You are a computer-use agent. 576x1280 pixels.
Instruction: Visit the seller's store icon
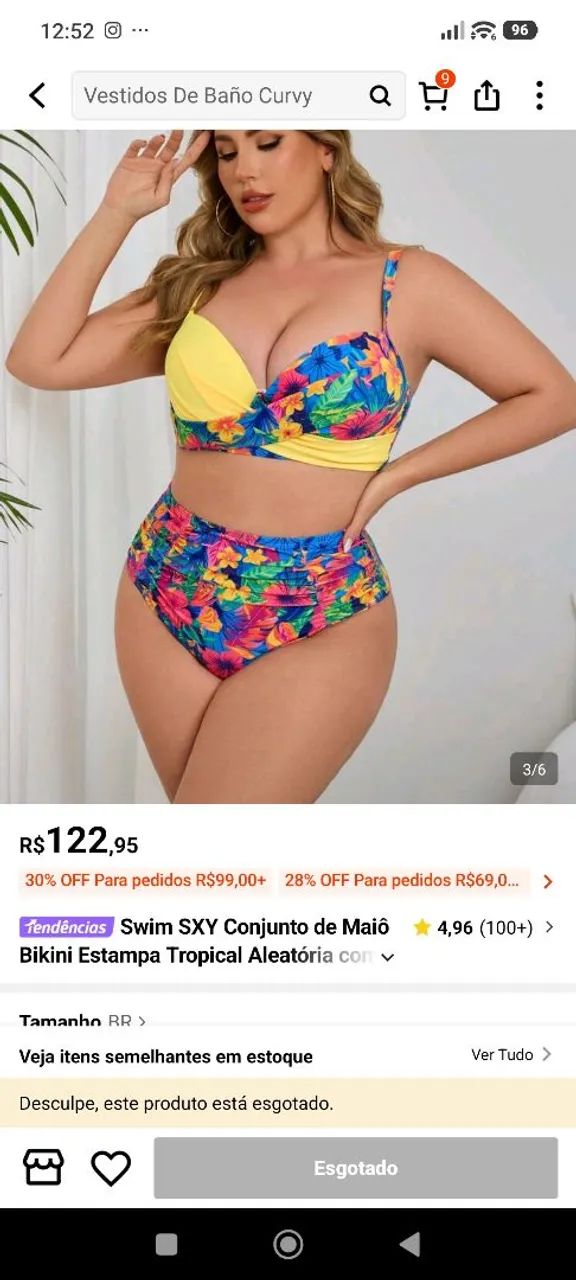pos(44,1167)
